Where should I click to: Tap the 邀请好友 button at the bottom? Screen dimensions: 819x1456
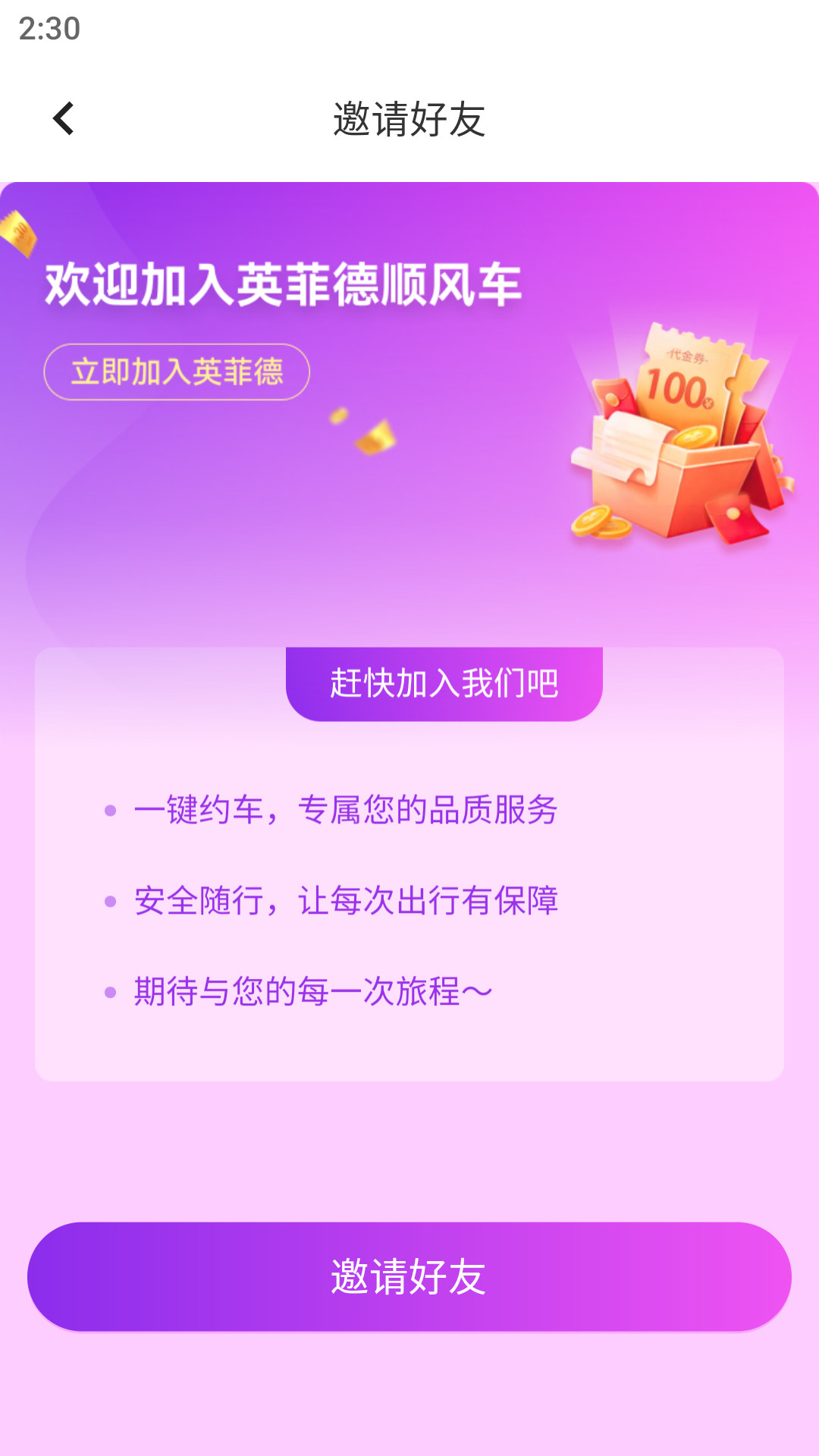point(409,1276)
